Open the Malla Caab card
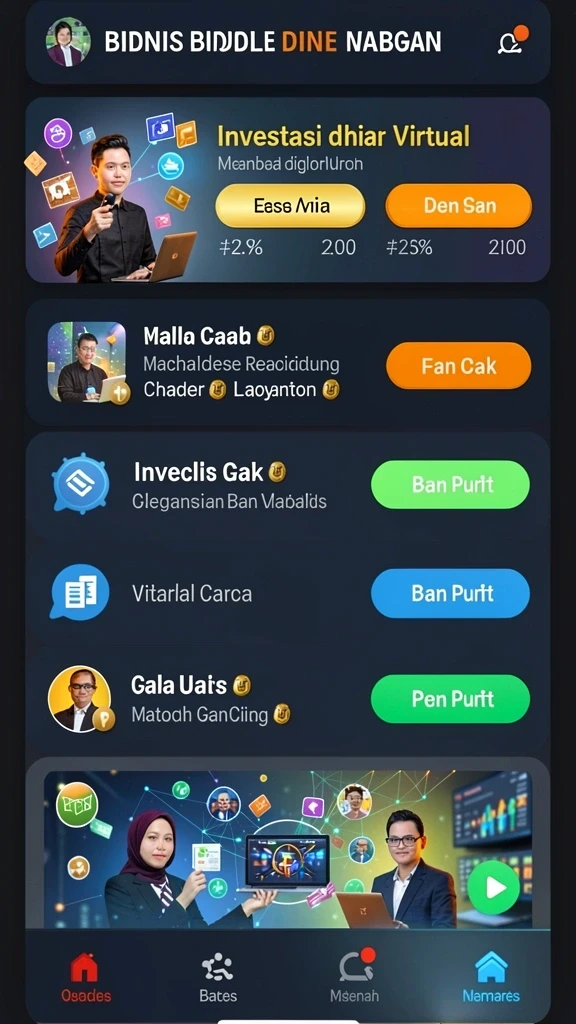The height and width of the screenshot is (1024, 576). tap(288, 363)
